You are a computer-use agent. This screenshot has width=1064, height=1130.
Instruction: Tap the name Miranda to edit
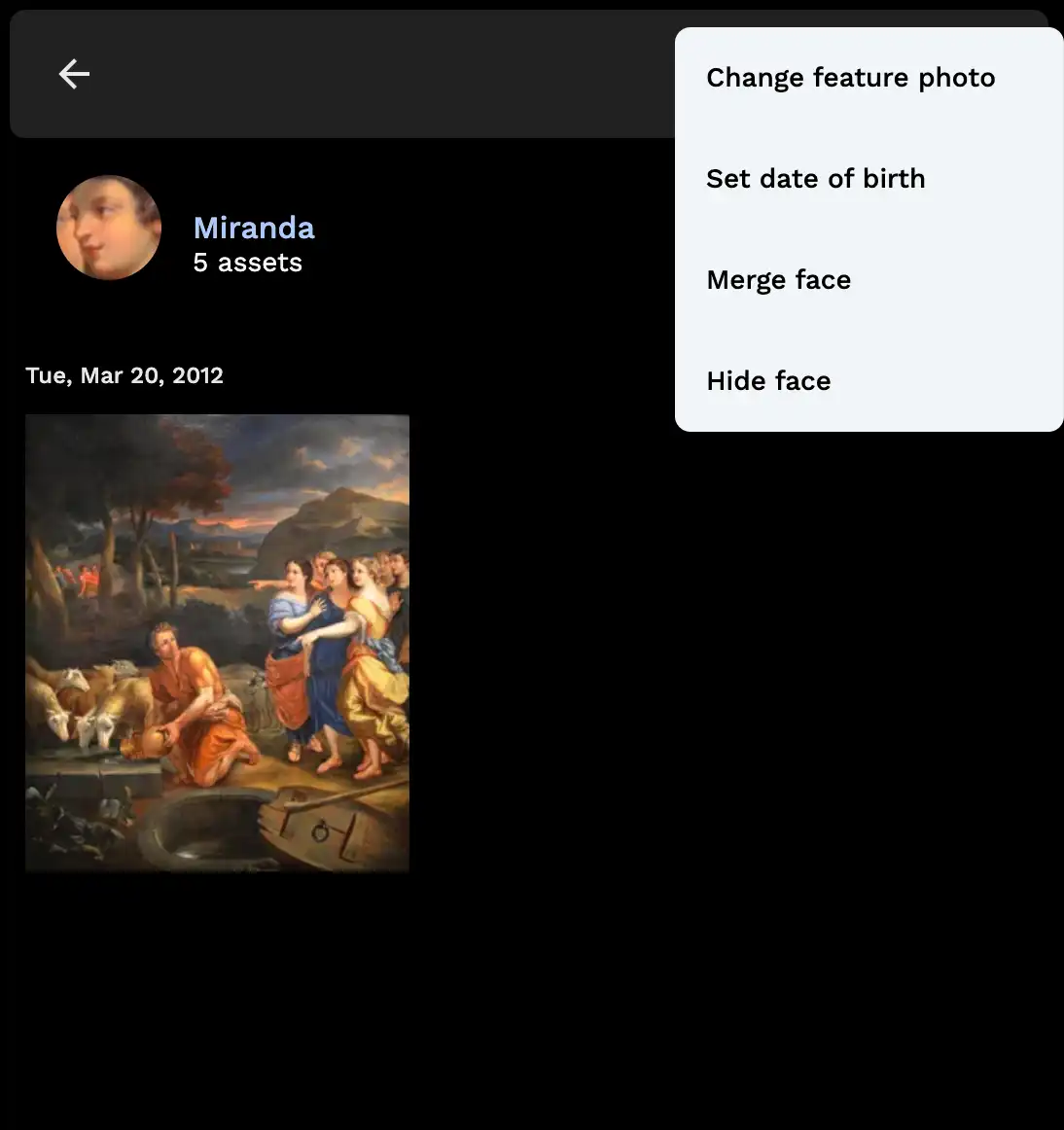(254, 228)
